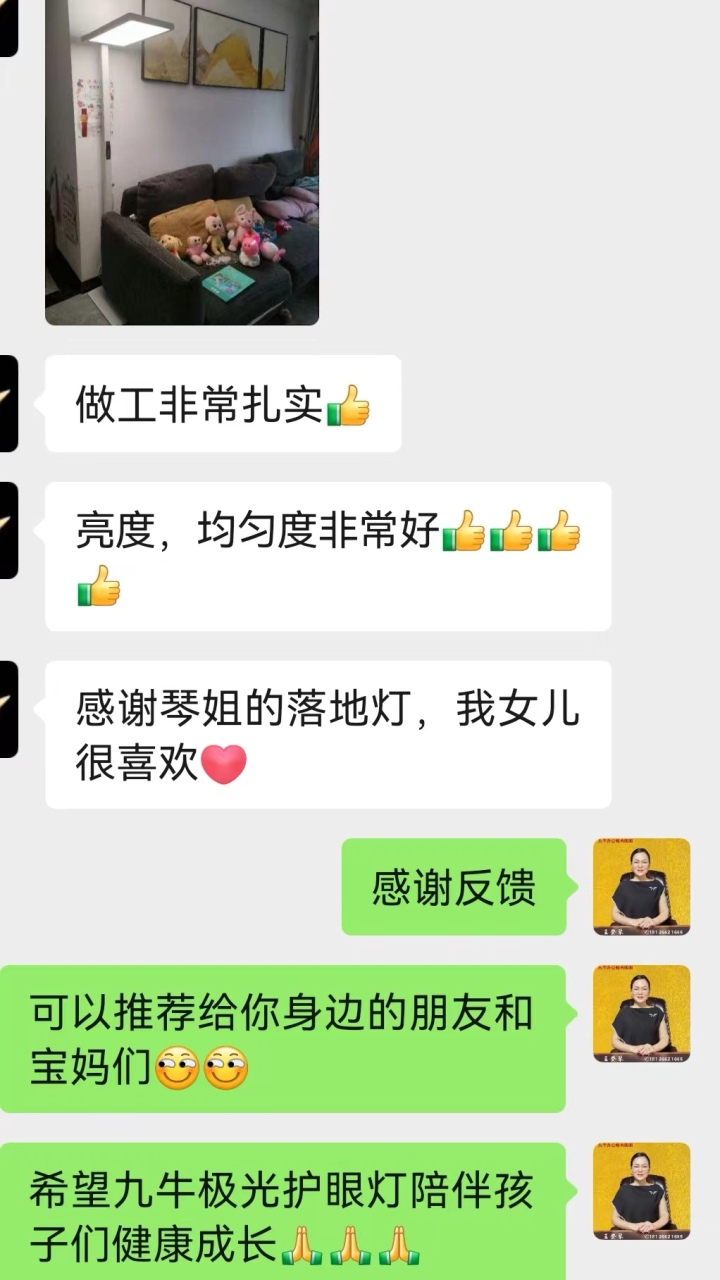The image size is (720, 1280).
Task: Open the sofa and floor lamp photo message
Action: click(x=182, y=162)
